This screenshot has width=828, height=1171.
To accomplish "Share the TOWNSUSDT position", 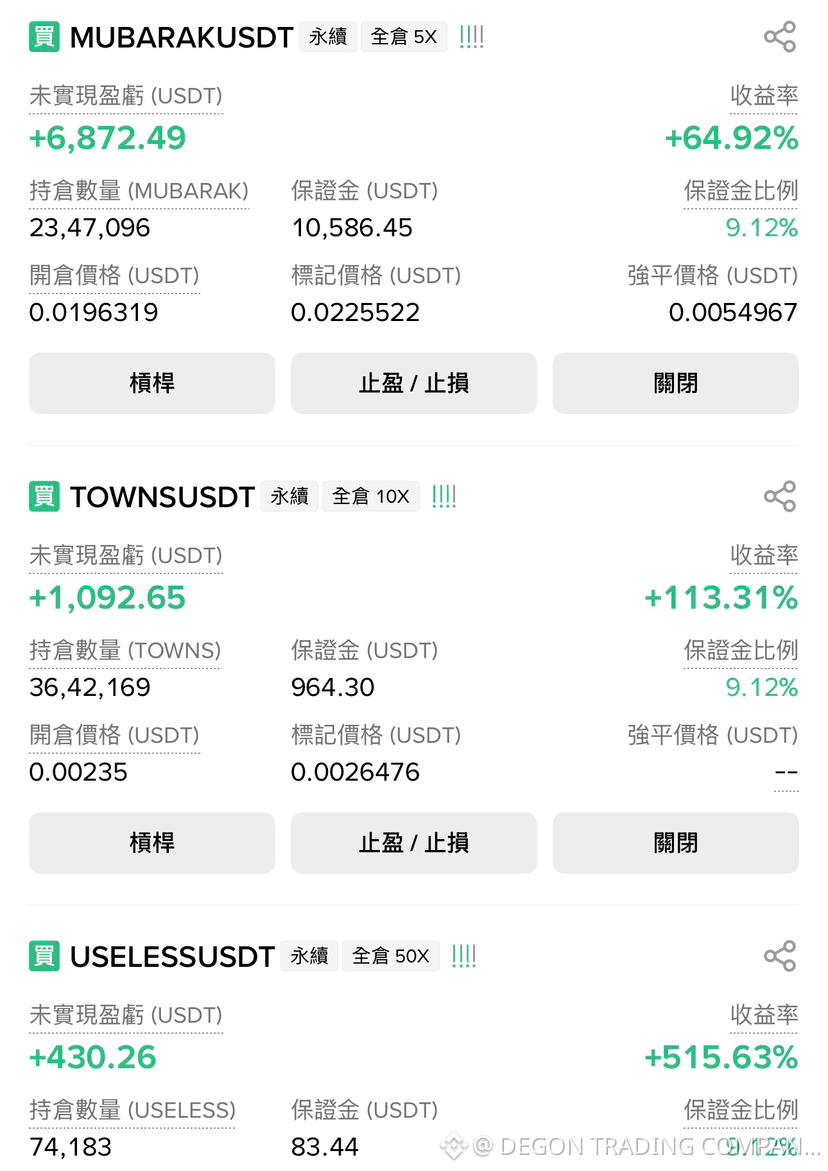I will [779, 496].
